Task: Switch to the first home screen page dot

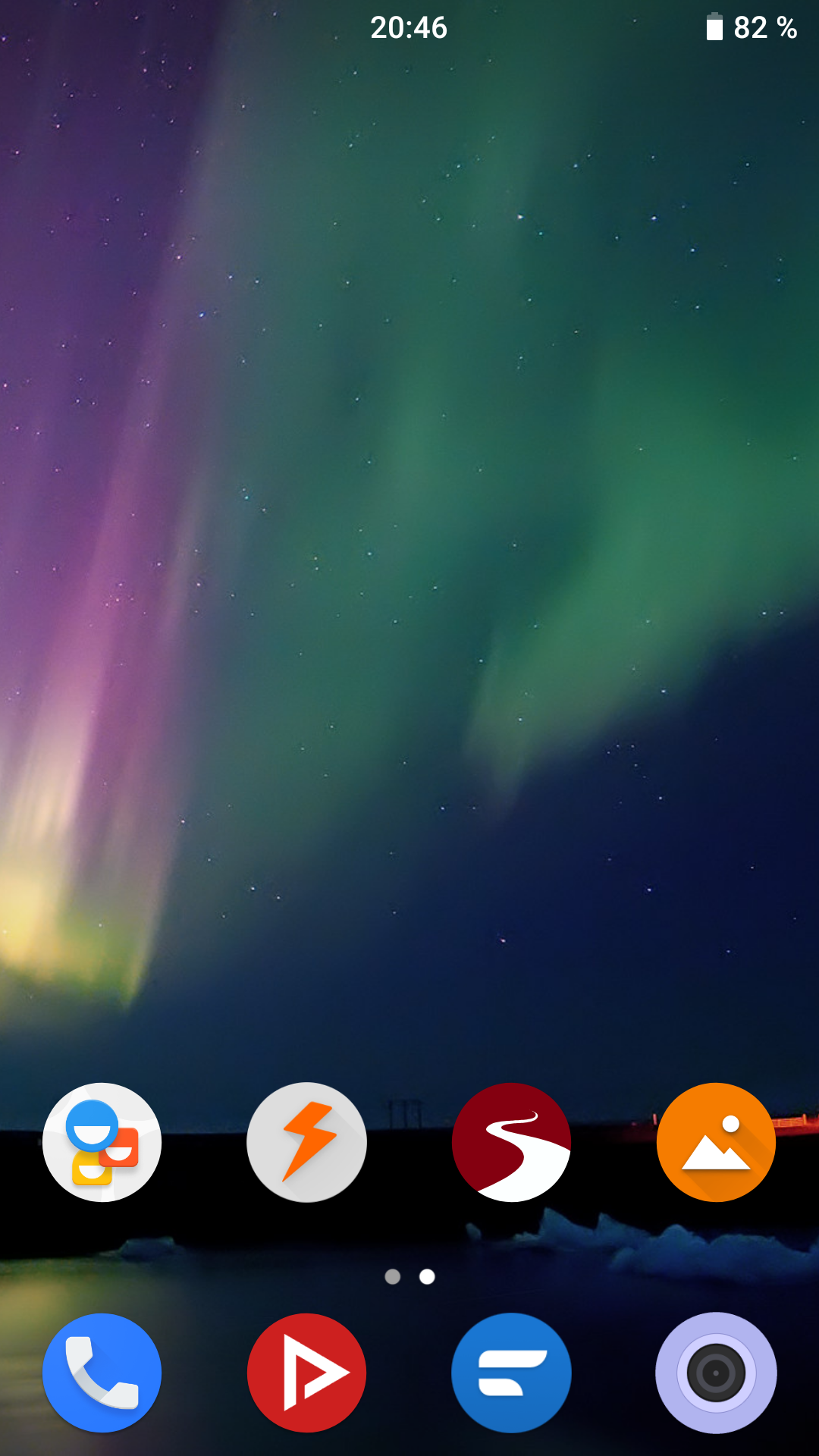Action: (392, 1277)
